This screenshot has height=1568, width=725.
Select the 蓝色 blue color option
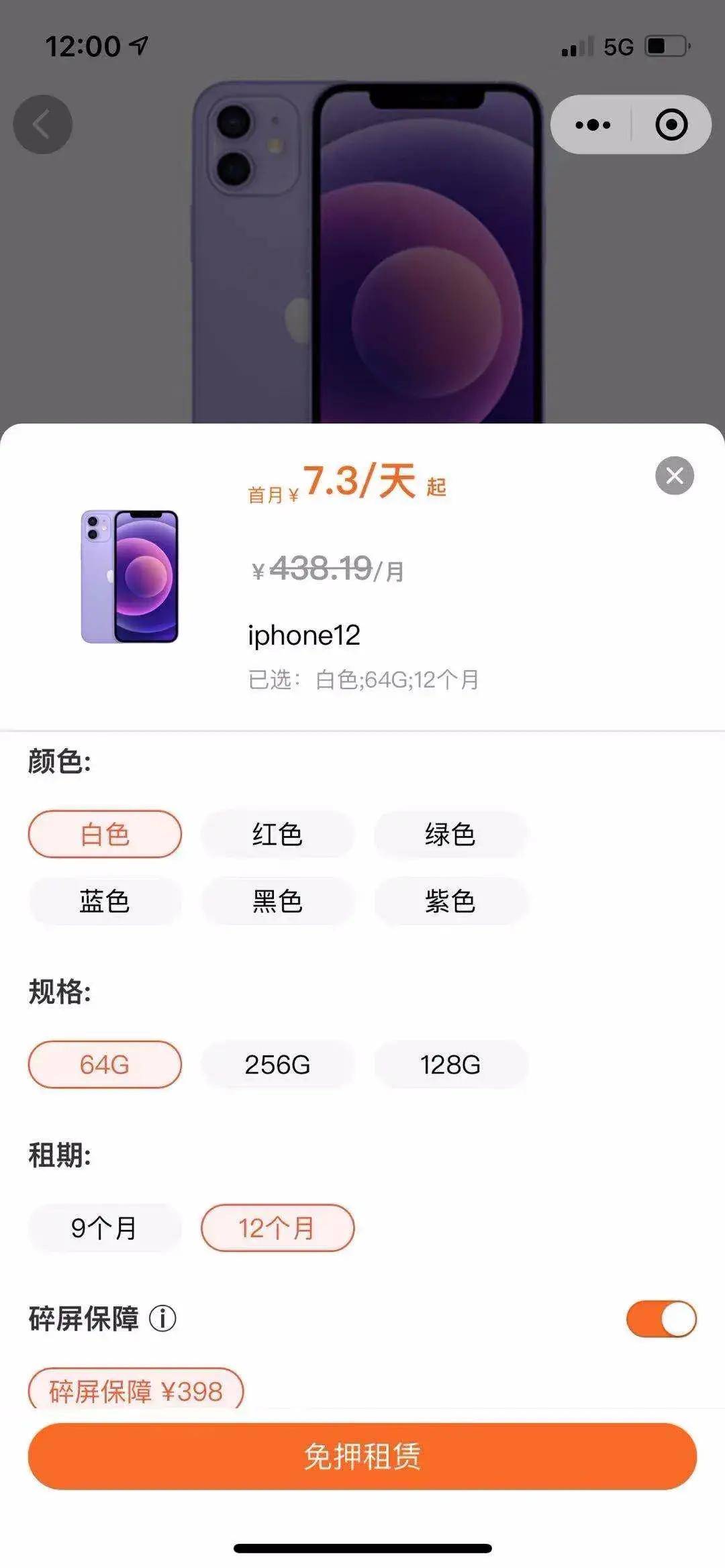tap(104, 900)
